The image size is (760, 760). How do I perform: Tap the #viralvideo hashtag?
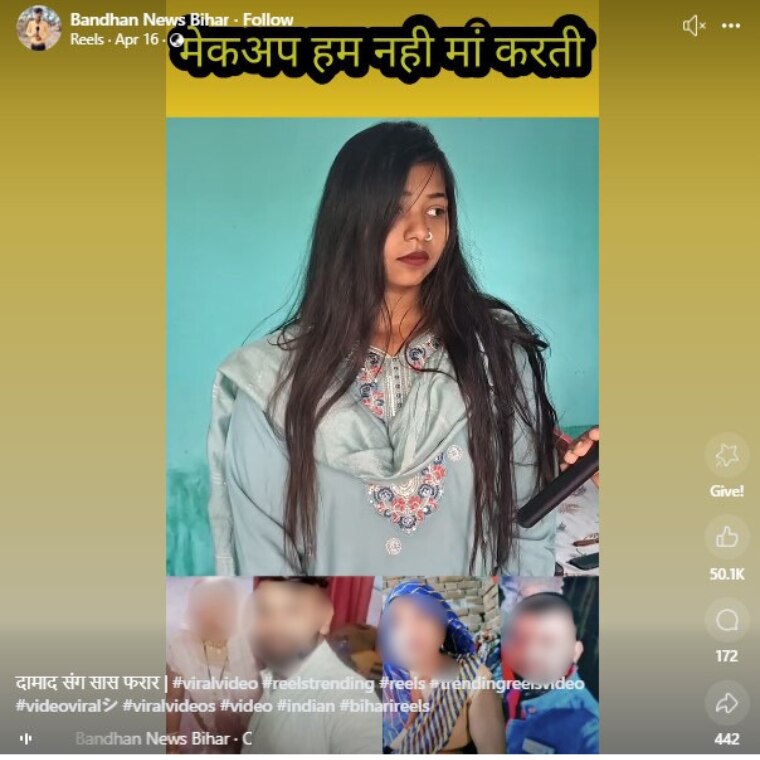tap(214, 683)
